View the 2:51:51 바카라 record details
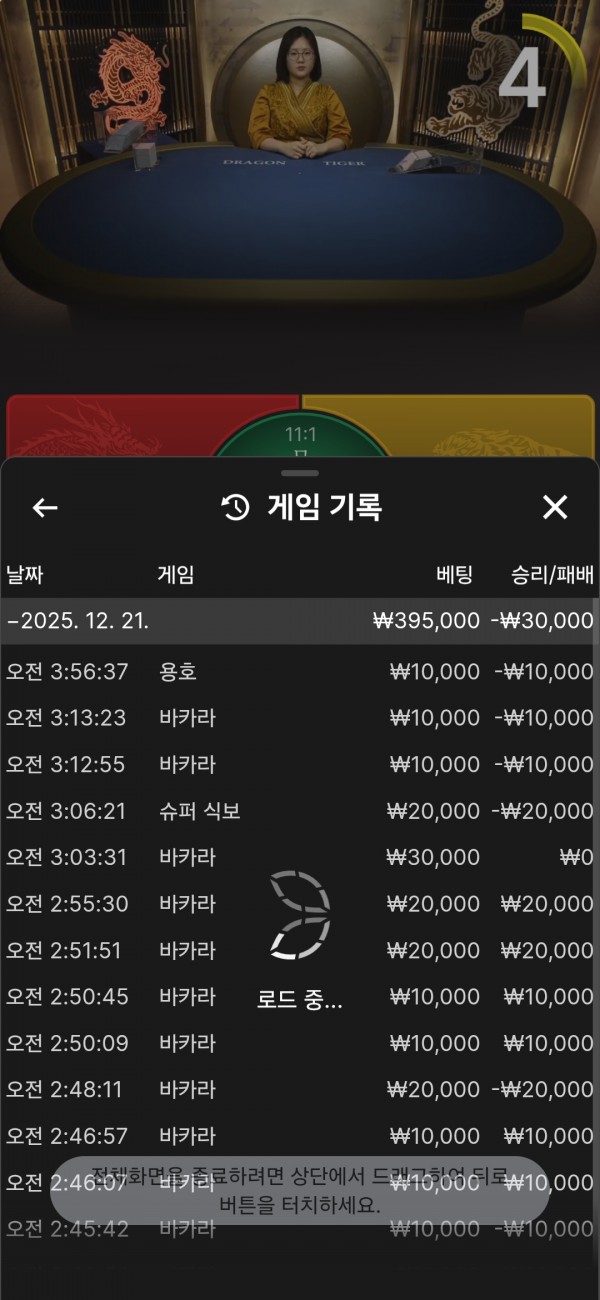This screenshot has width=600, height=1300. (x=300, y=950)
